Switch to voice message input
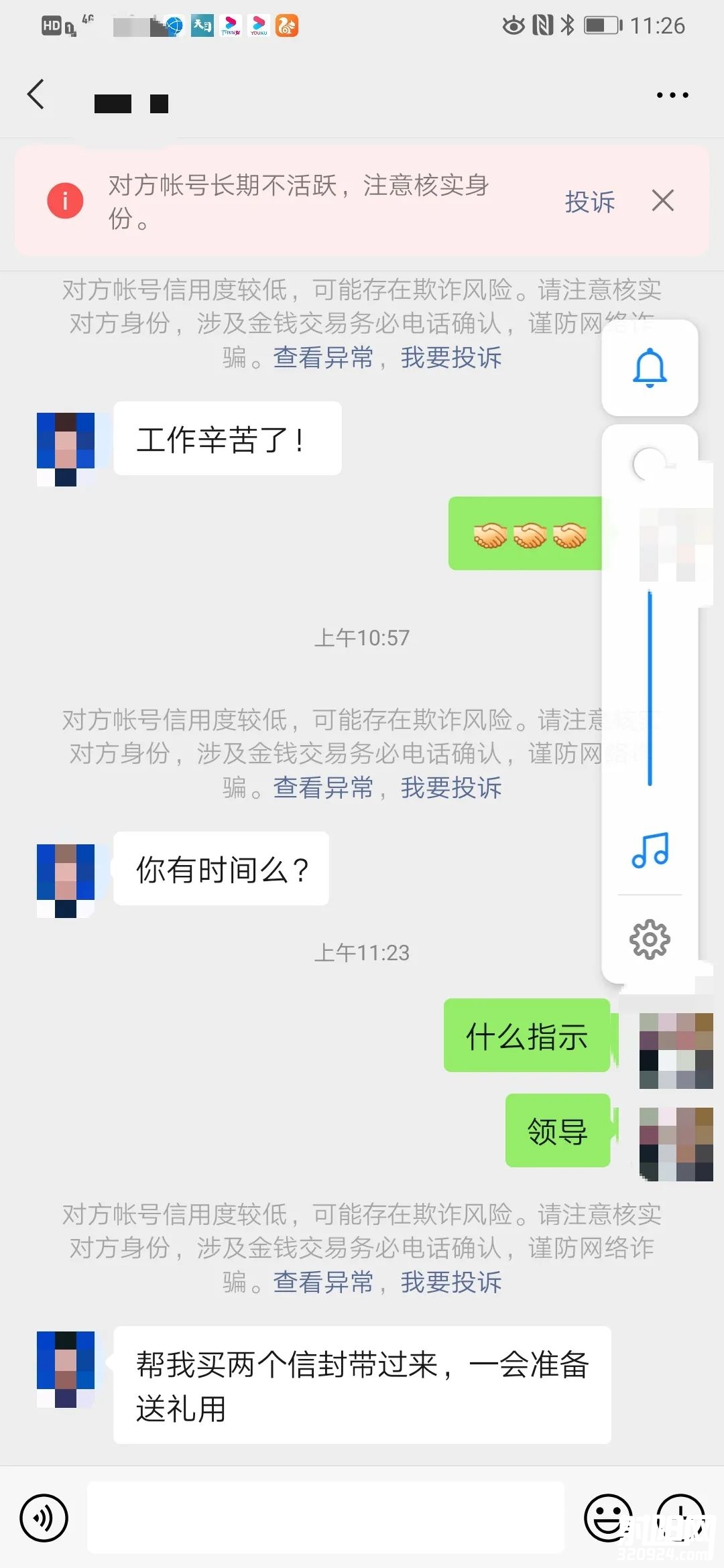 pos(44,1518)
